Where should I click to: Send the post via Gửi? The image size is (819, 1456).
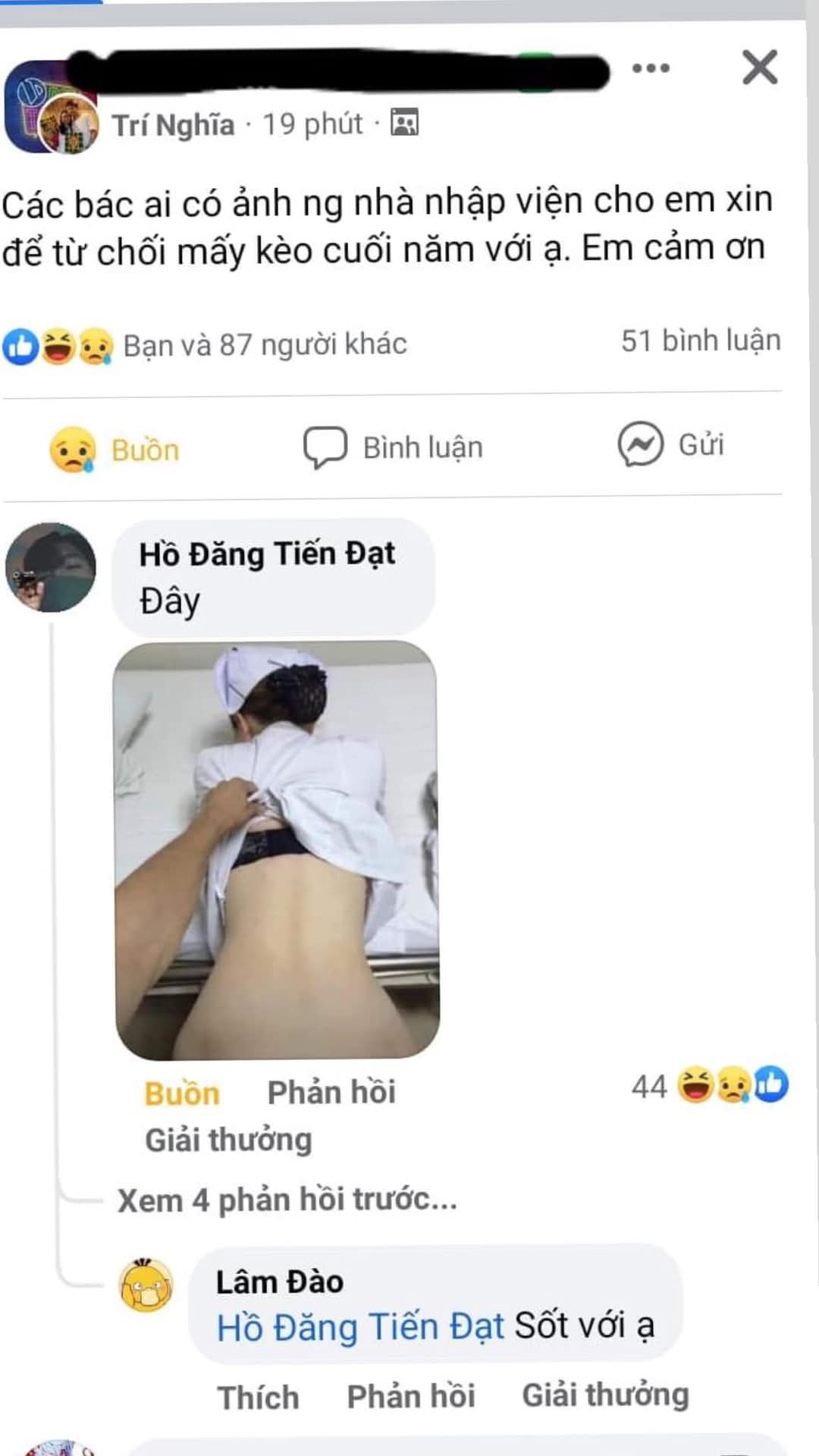(671, 444)
